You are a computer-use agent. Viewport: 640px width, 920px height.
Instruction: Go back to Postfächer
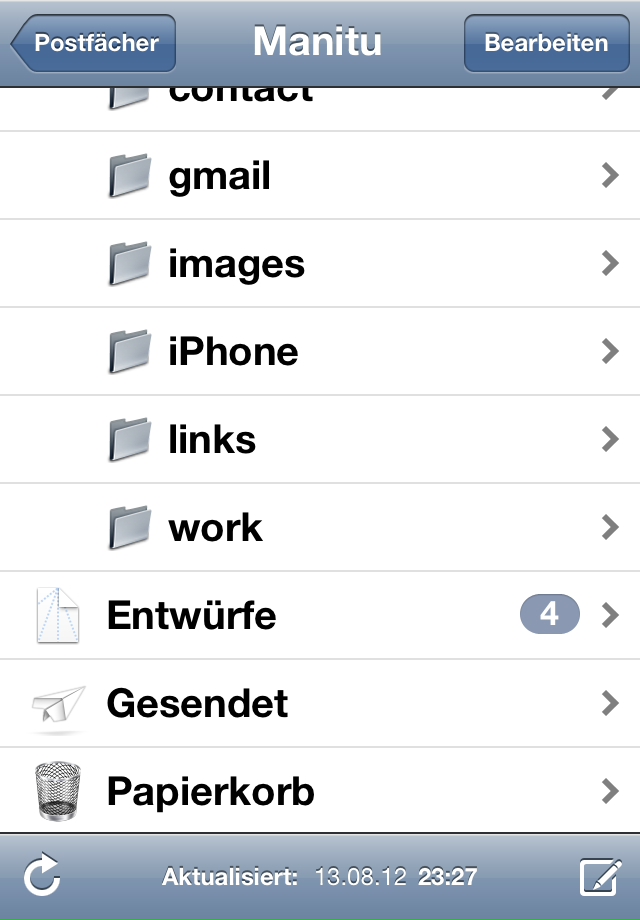tap(94, 44)
